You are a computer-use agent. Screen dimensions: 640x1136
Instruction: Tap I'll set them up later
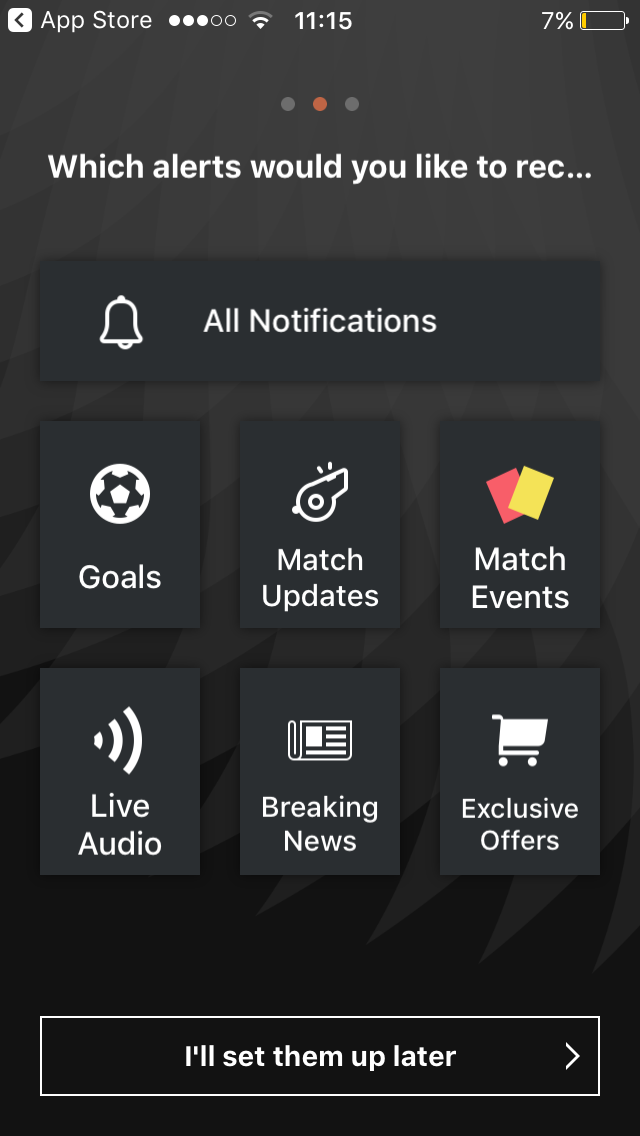[320, 1056]
